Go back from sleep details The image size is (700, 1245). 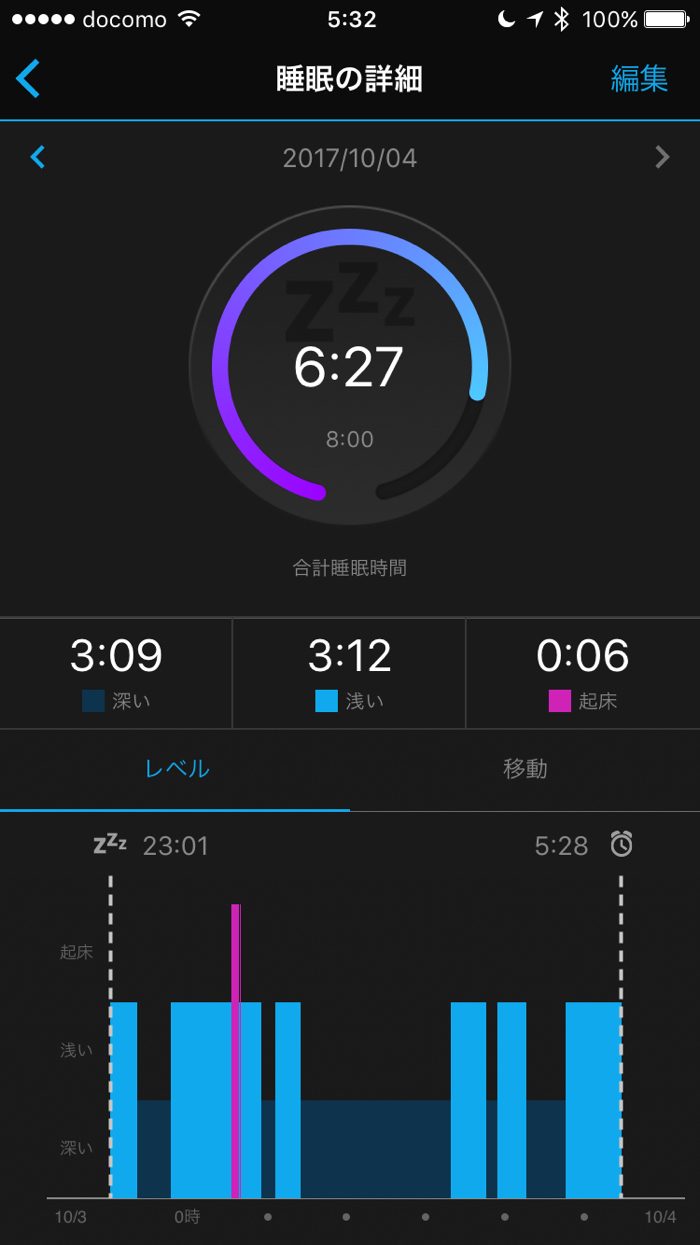[29, 78]
